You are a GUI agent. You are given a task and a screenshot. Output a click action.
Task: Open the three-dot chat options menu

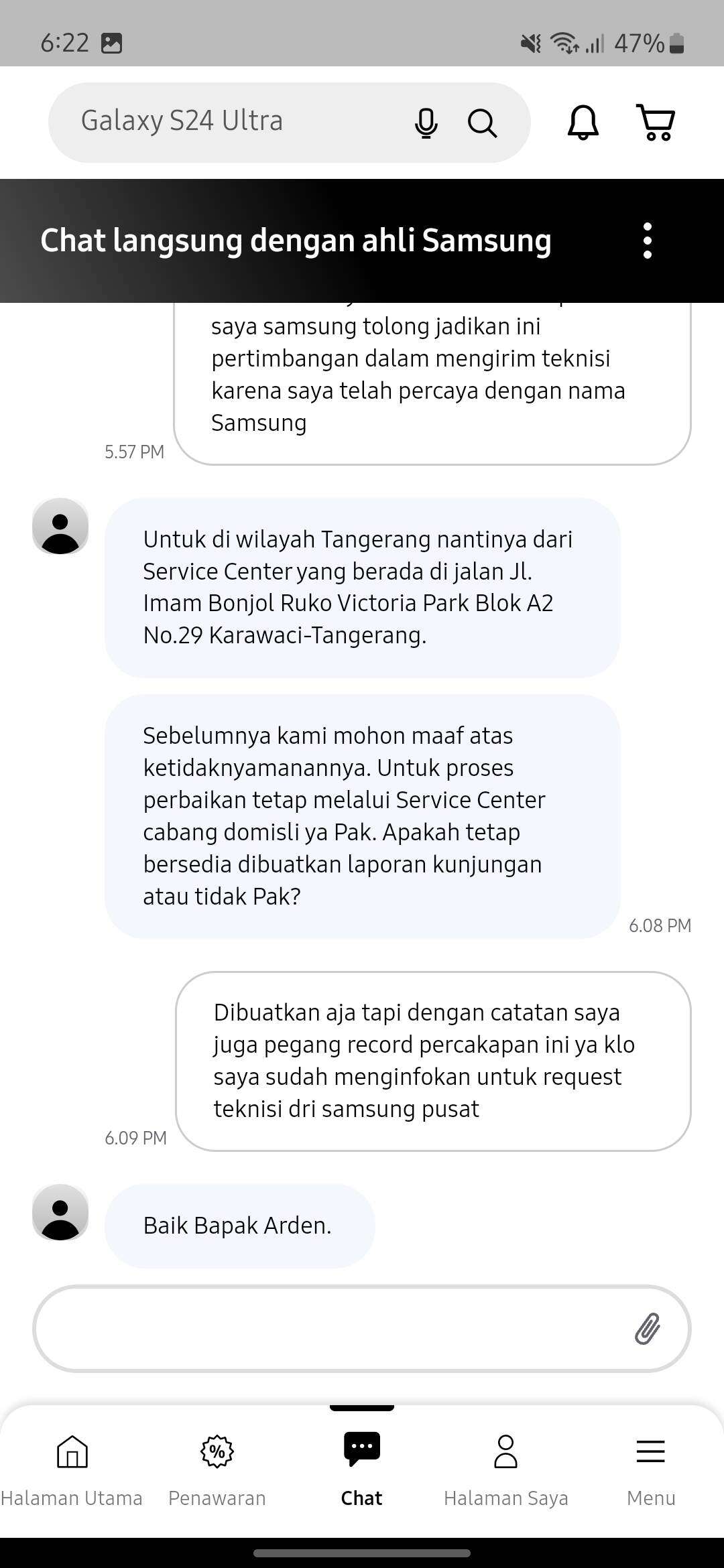tap(648, 241)
